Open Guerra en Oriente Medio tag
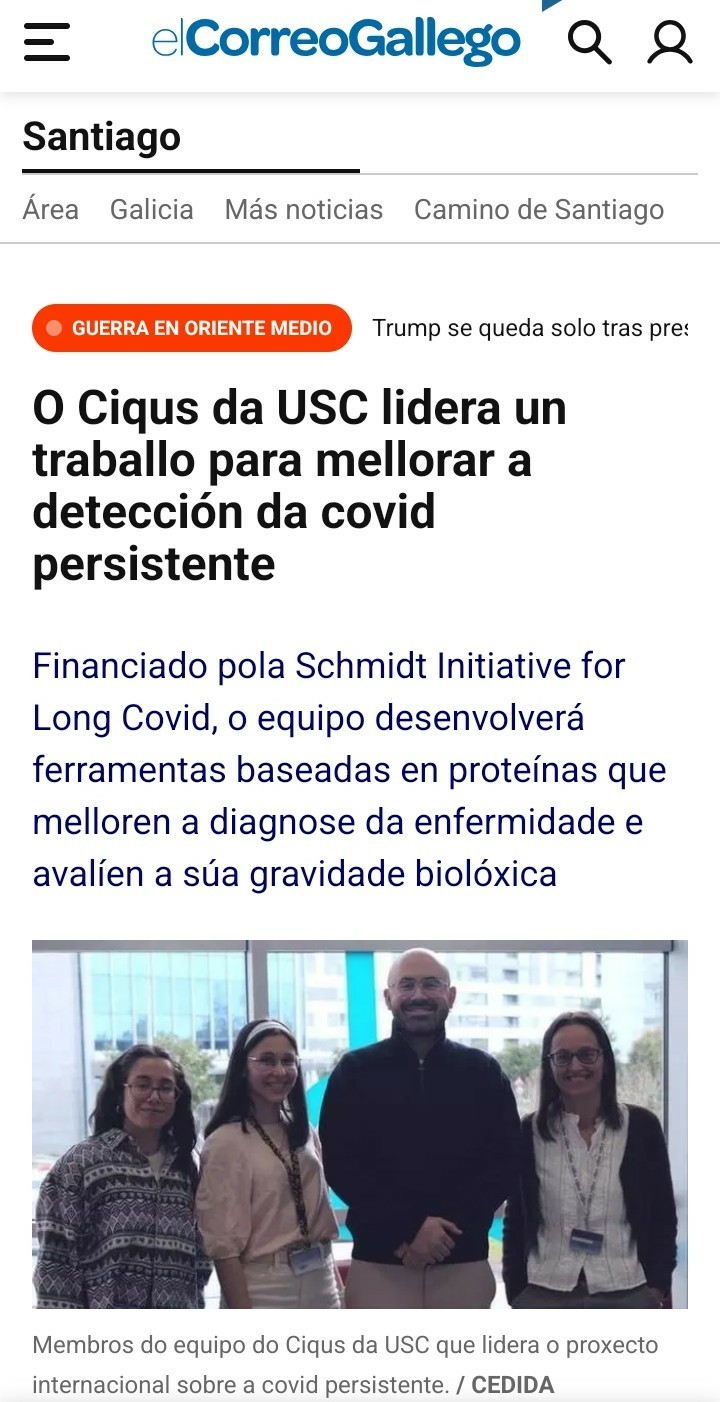Viewport: 720px width, 1402px height. coord(192,328)
